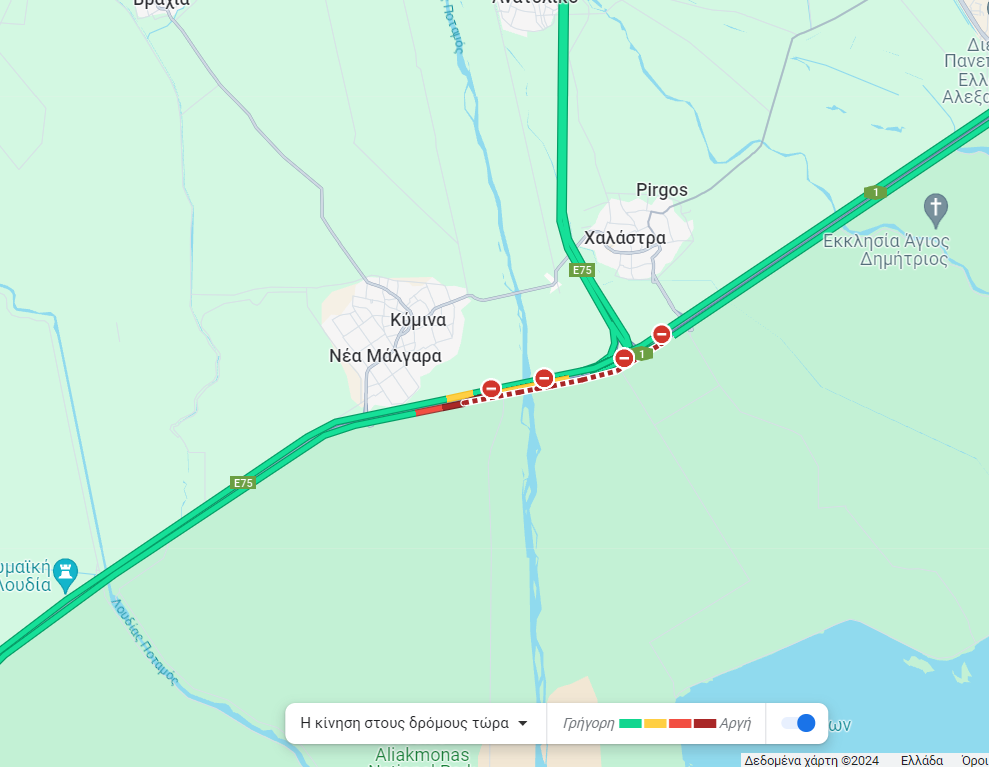
Task: Toggle the traffic layer switch off
Action: point(798,723)
